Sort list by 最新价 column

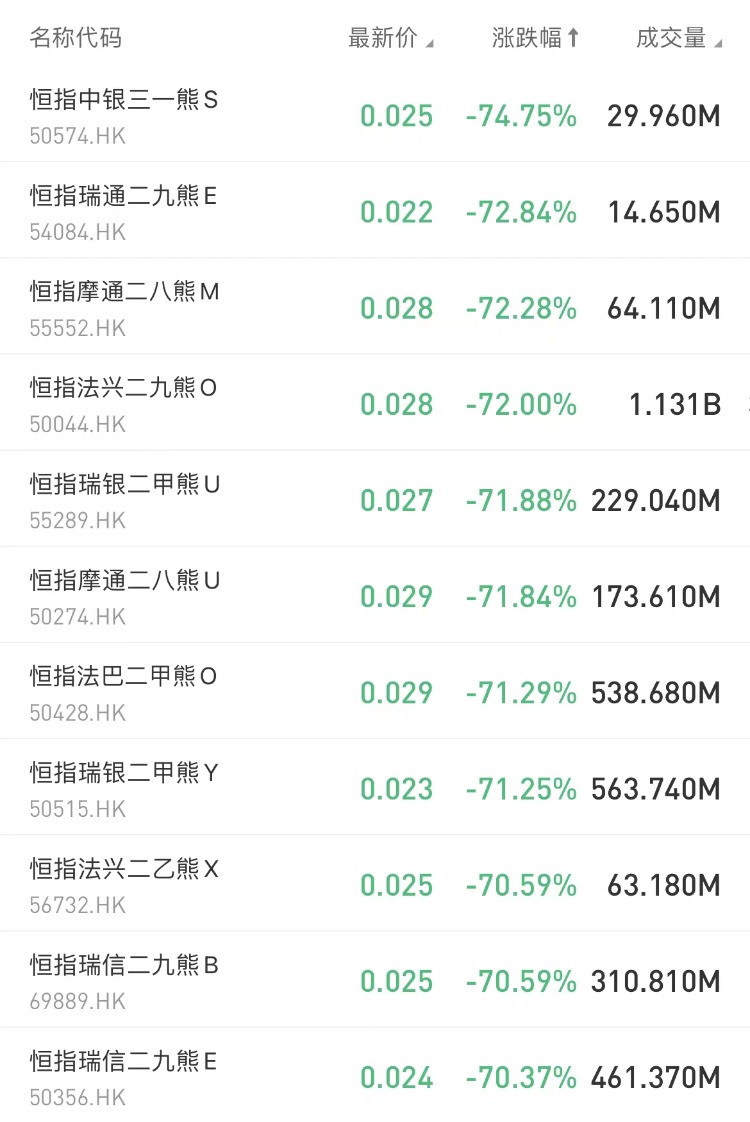coord(390,39)
